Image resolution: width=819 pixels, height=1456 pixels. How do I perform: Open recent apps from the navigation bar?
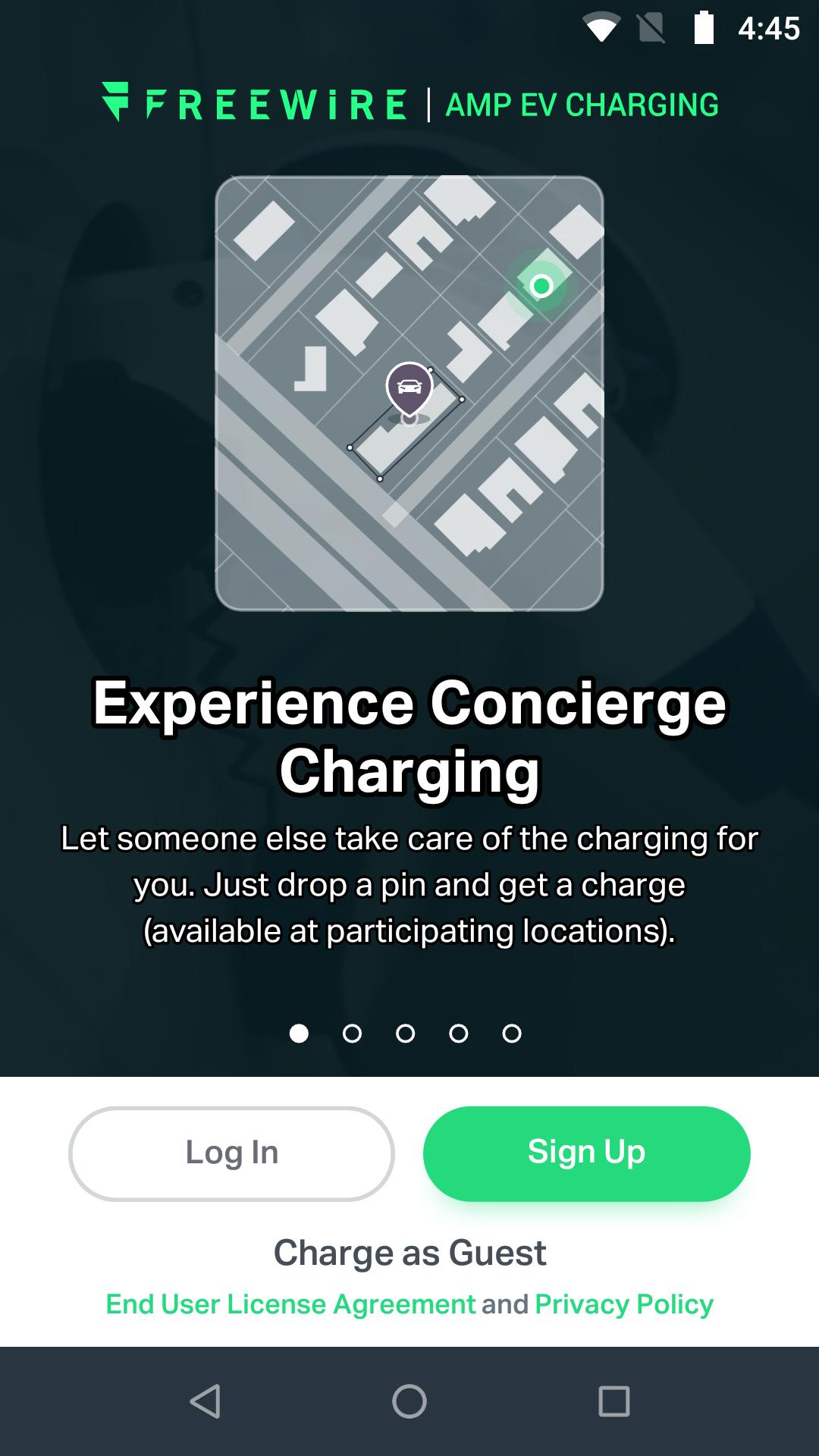pos(613,1401)
